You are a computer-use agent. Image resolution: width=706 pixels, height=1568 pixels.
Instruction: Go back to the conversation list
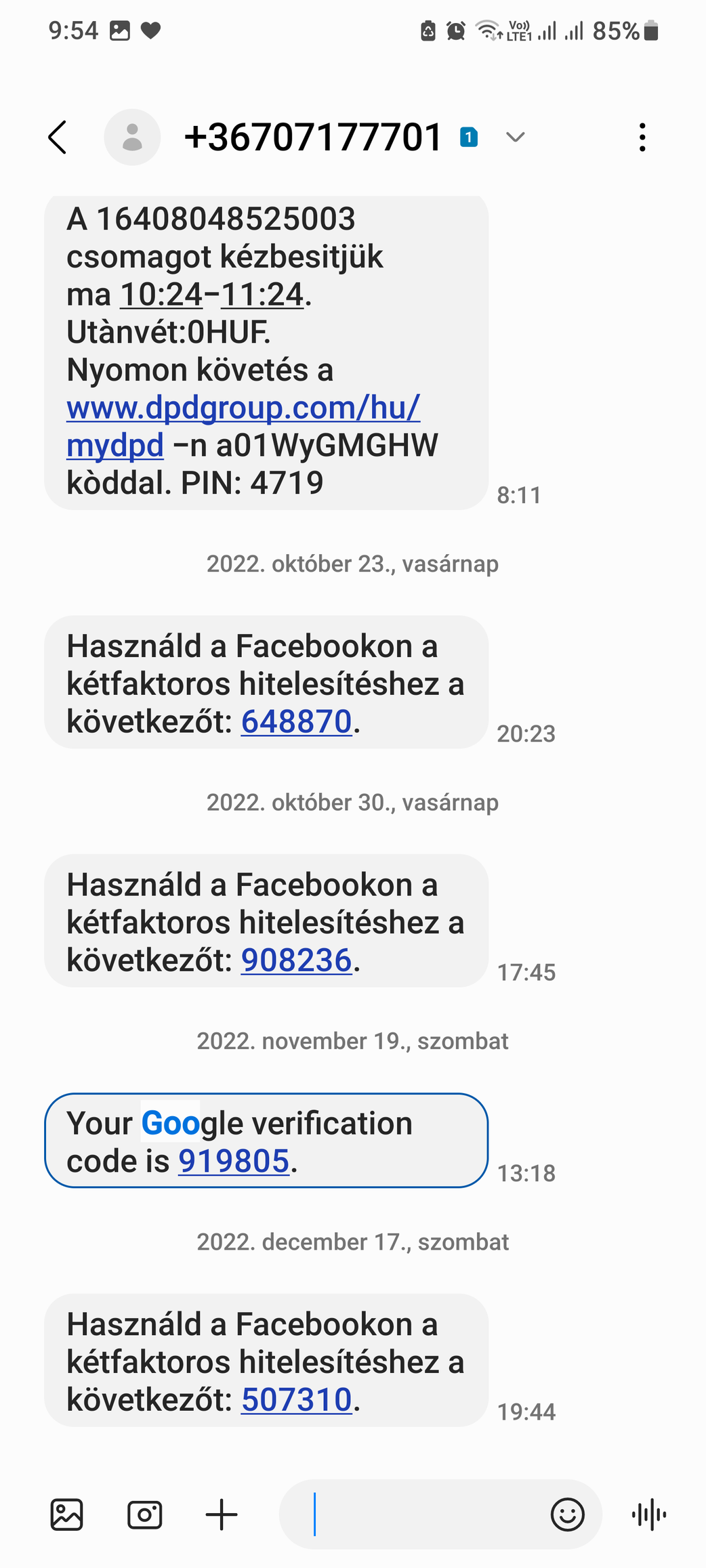tap(58, 137)
